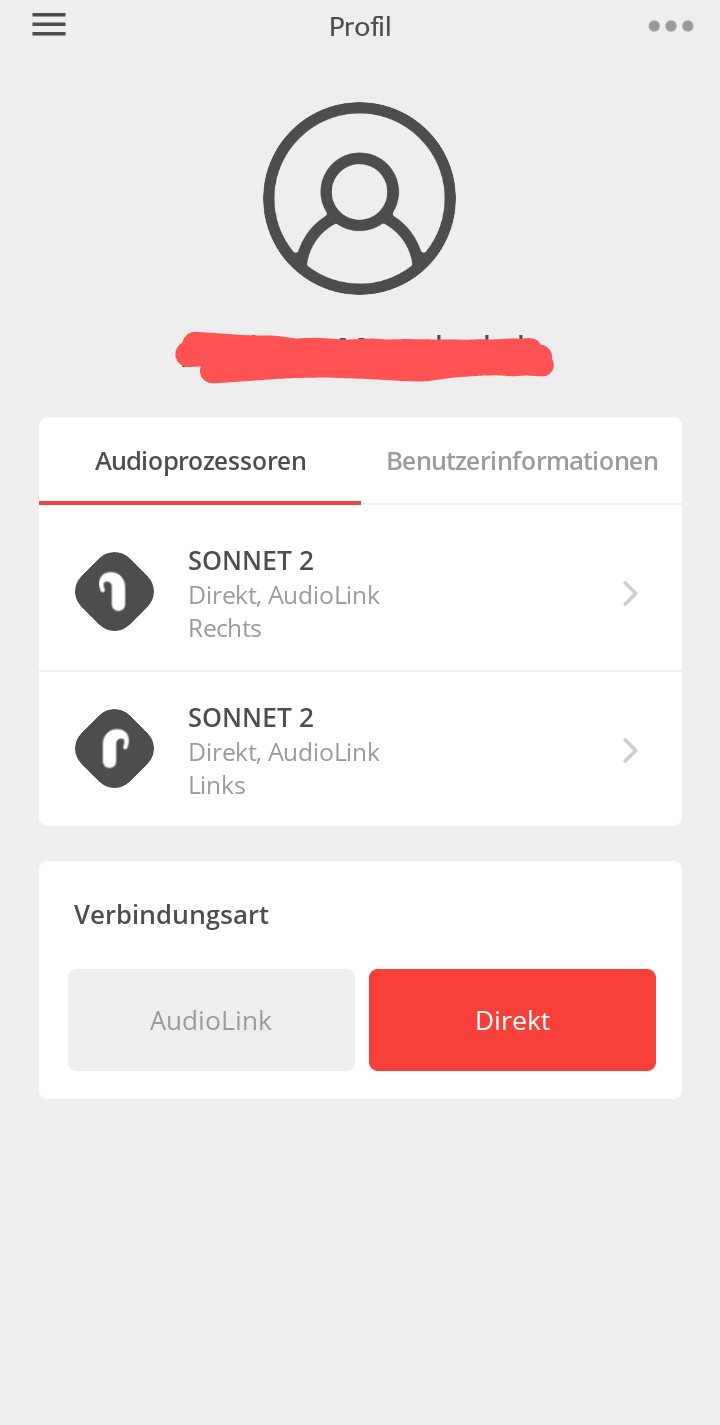
Task: Open the hamburger drawer menu
Action: 49,25
